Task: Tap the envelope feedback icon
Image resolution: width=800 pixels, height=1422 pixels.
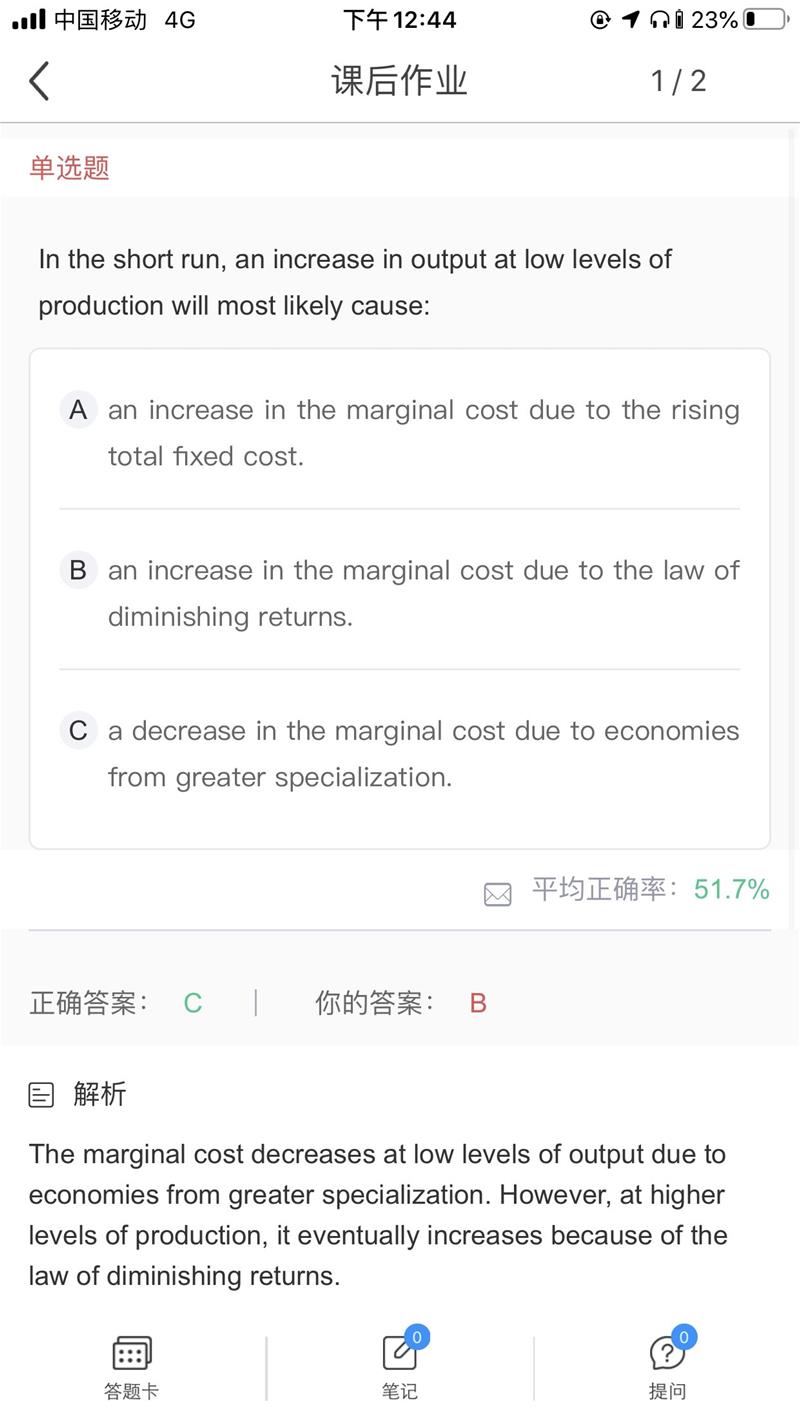Action: [x=497, y=894]
